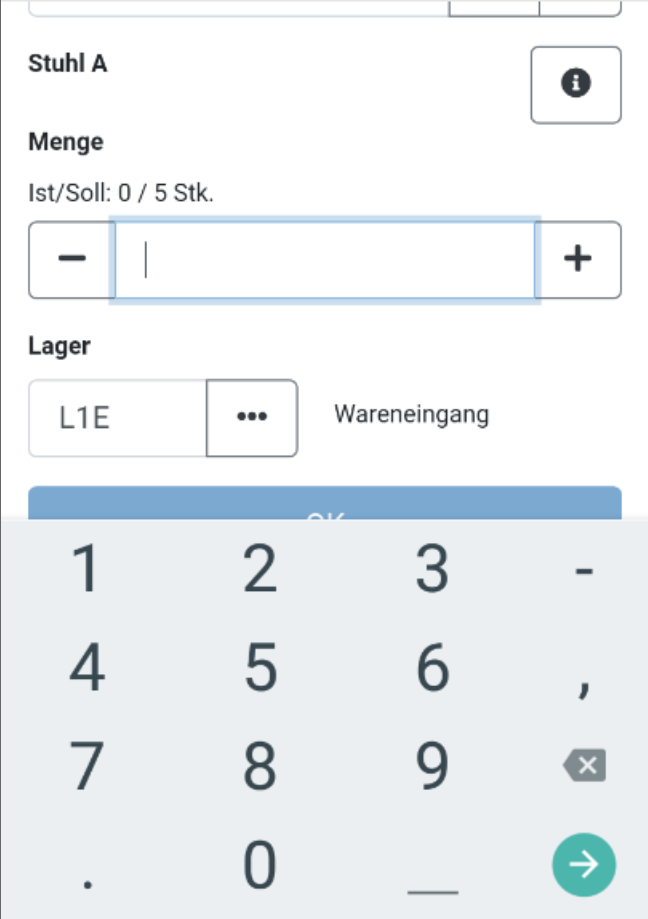Confirm with the blue OK button
This screenshot has width=648, height=919.
point(325,505)
